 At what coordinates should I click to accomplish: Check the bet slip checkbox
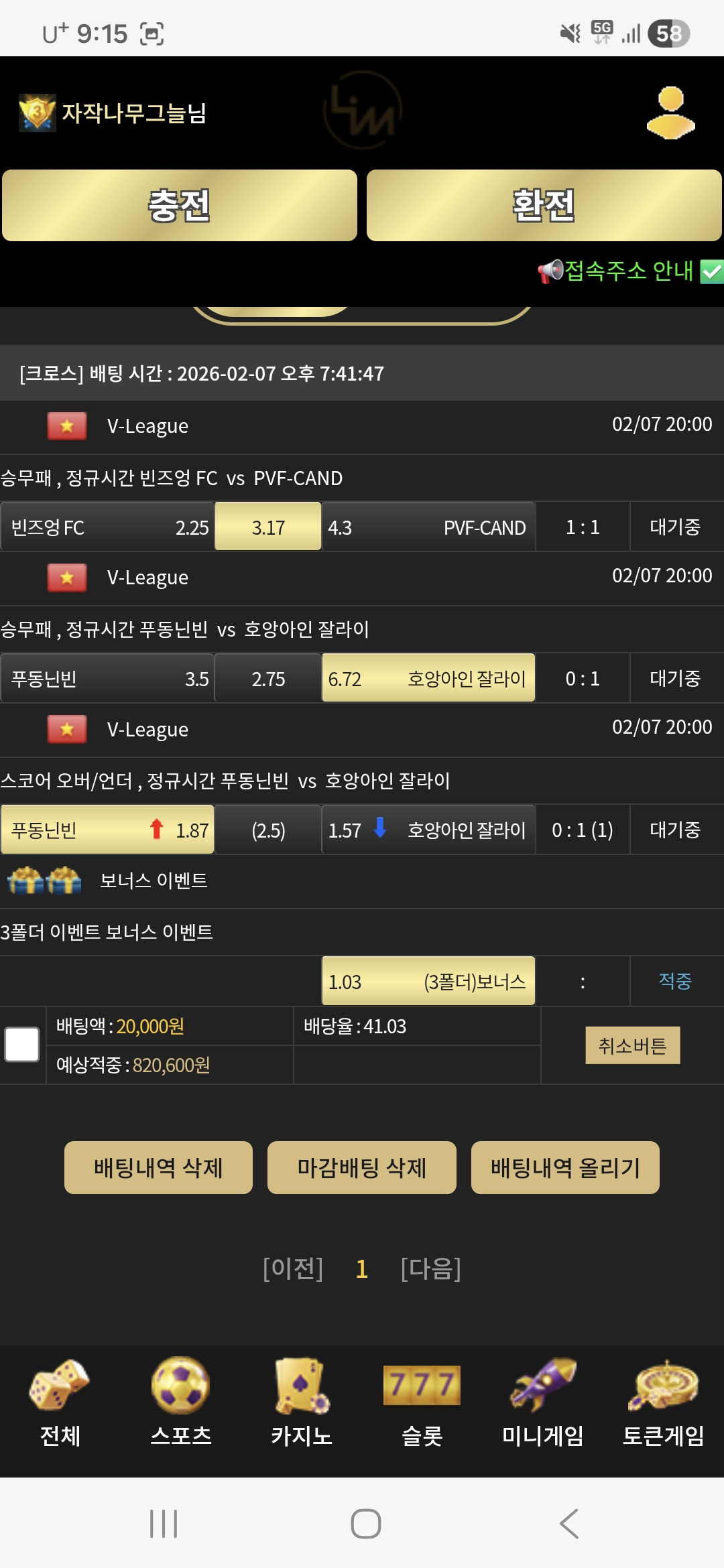point(22,1045)
